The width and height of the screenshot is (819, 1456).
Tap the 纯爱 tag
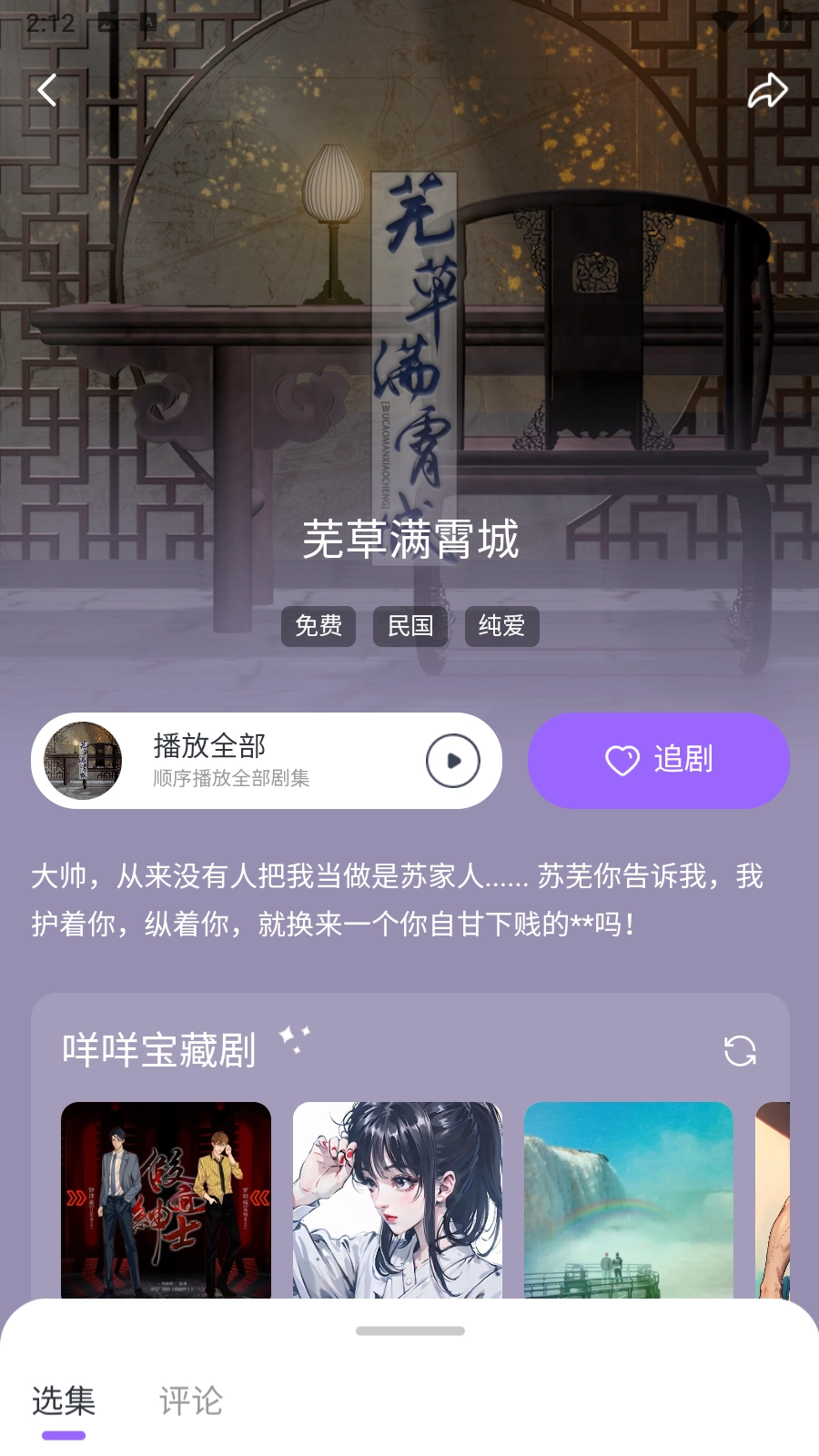click(502, 626)
